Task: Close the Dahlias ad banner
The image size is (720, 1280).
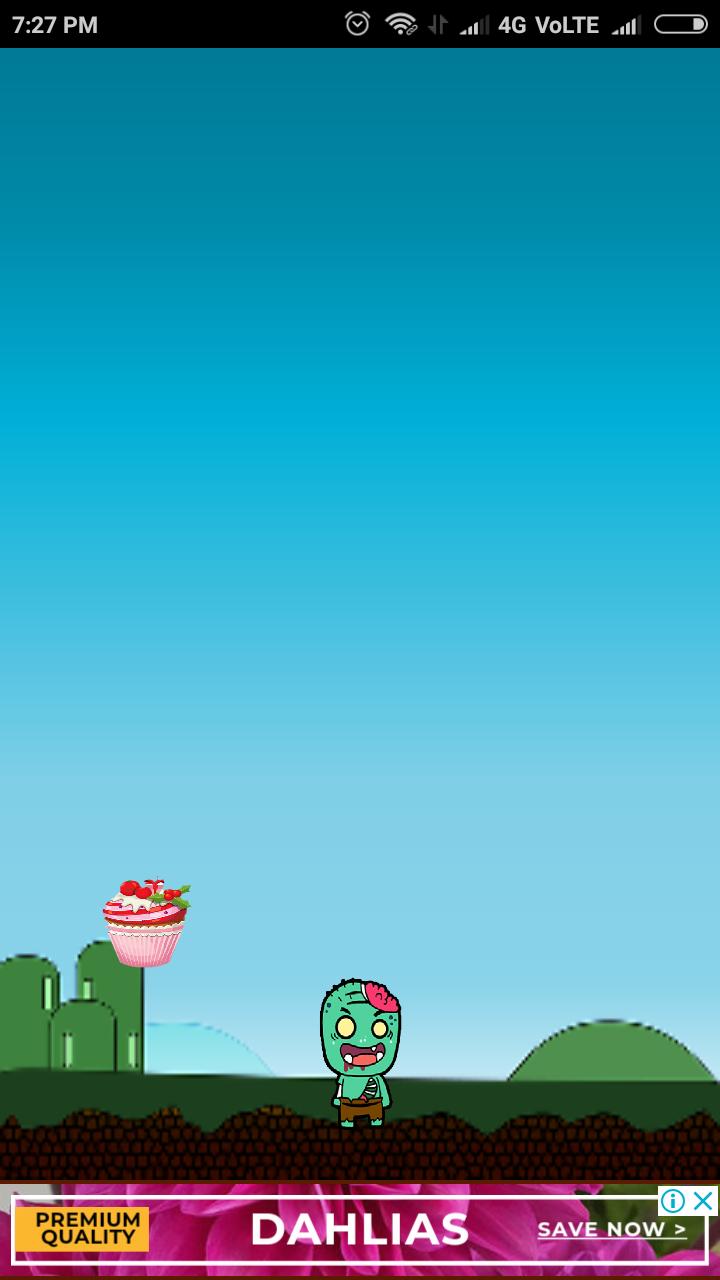Action: (704, 1201)
